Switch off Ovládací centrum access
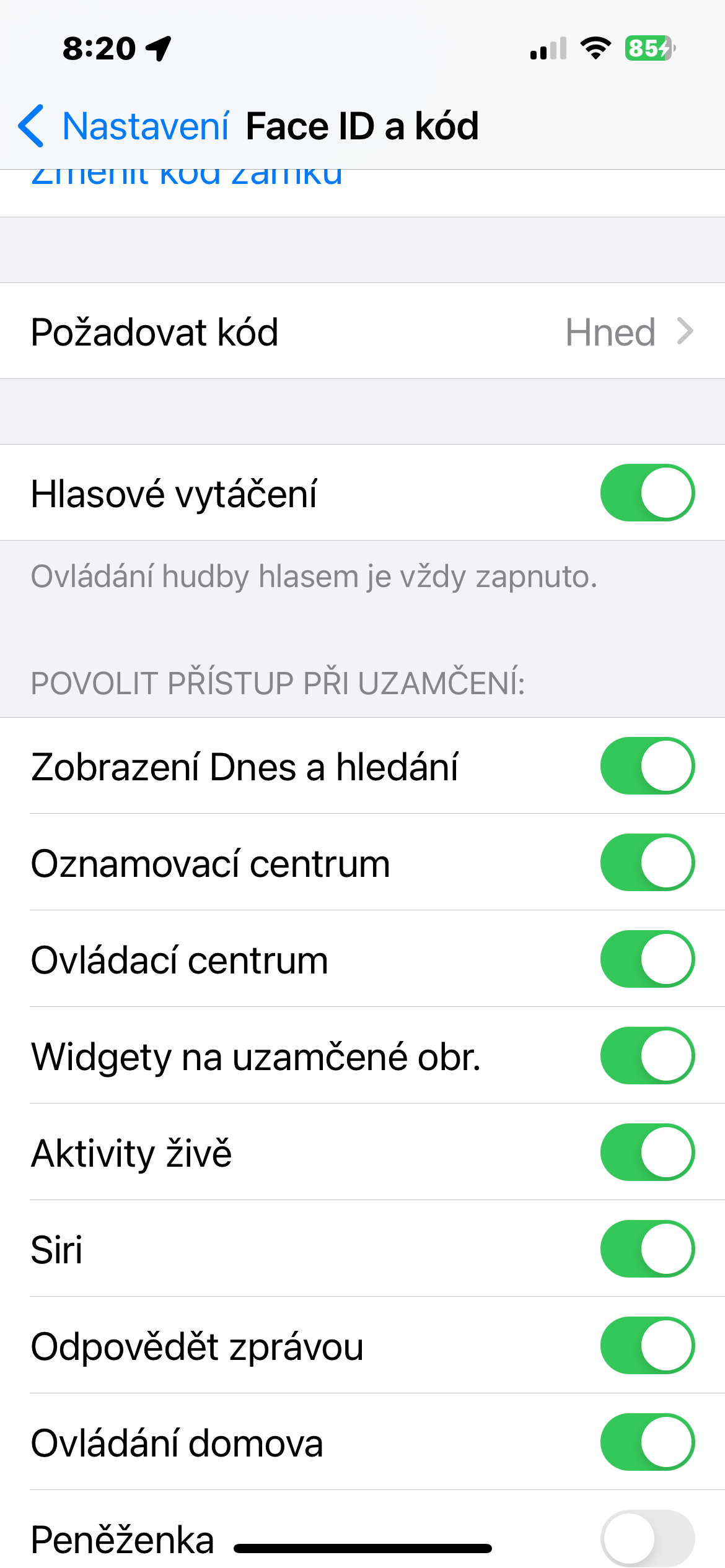The height and width of the screenshot is (1568, 725). pyautogui.click(x=647, y=959)
